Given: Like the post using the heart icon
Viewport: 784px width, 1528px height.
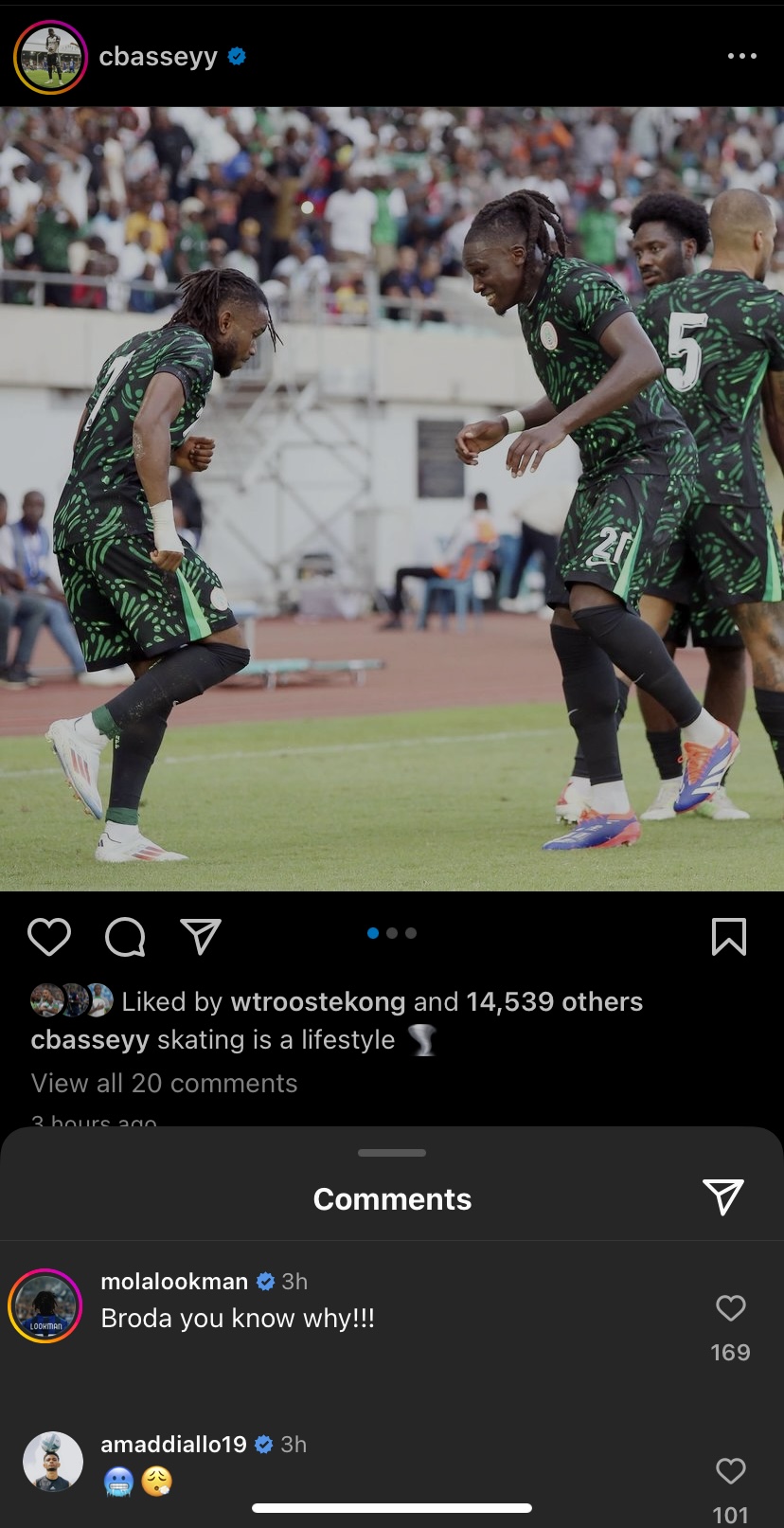Looking at the screenshot, I should tap(49, 936).
